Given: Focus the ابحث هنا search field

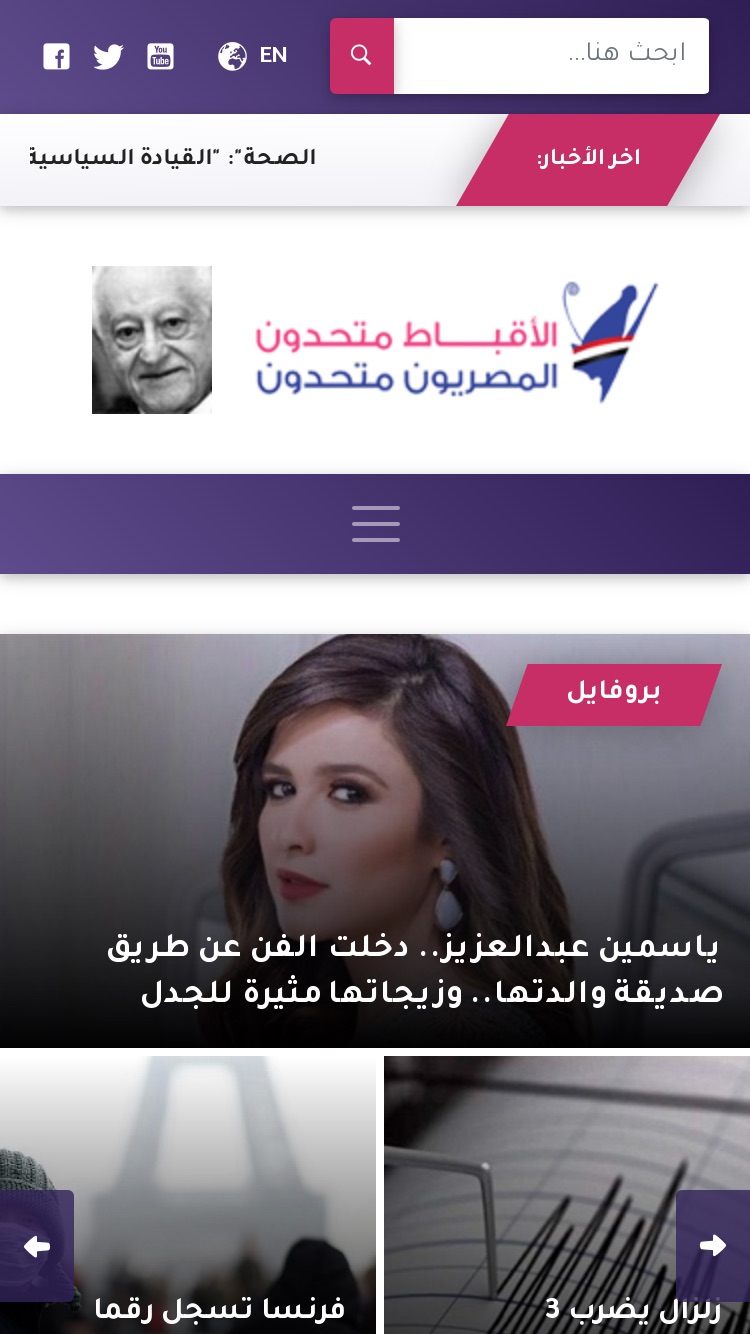Looking at the screenshot, I should [551, 56].
